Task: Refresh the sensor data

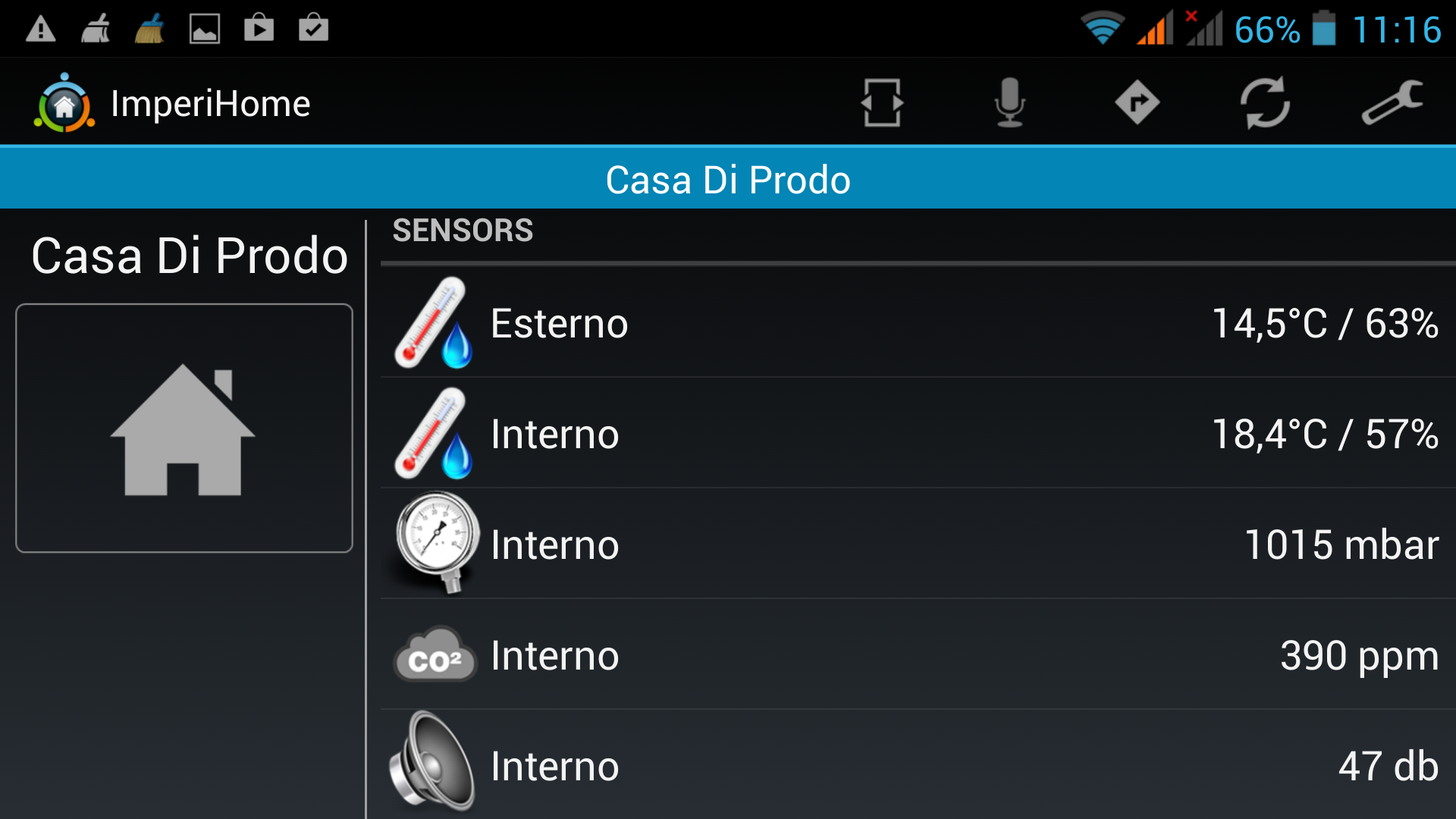Action: (x=1264, y=102)
